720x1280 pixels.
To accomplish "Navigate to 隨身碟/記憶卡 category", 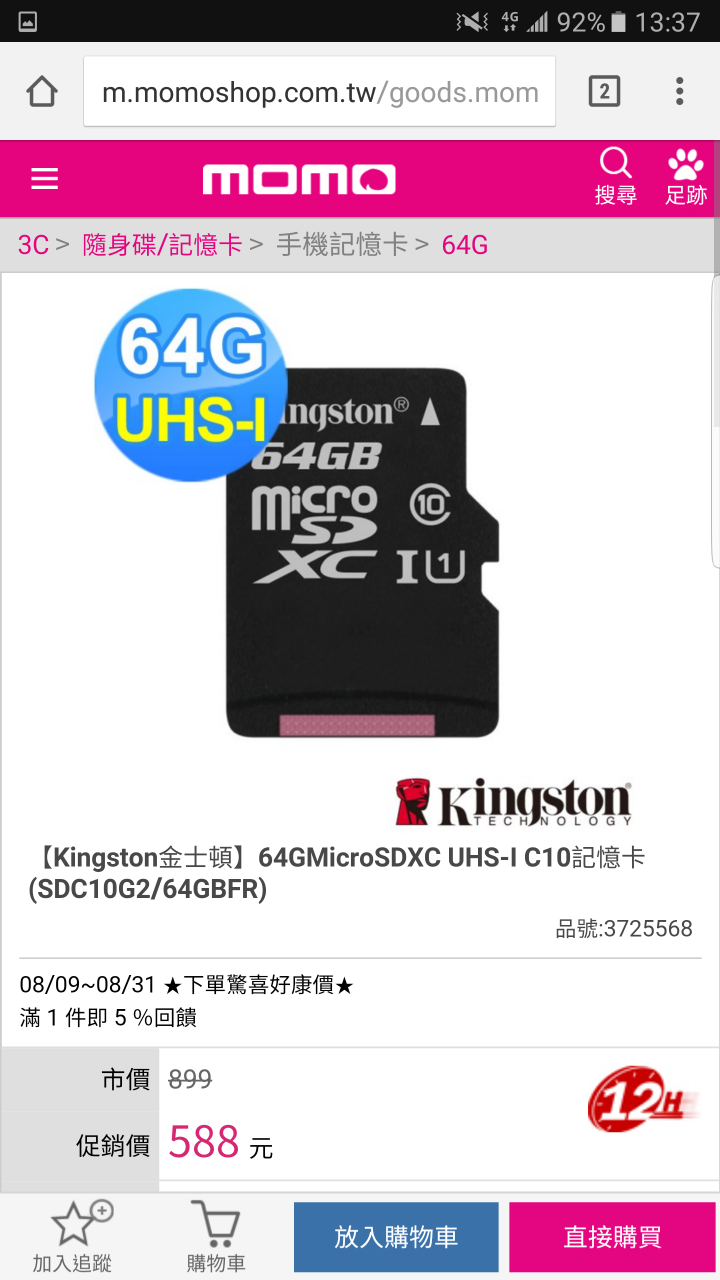I will click(x=162, y=245).
